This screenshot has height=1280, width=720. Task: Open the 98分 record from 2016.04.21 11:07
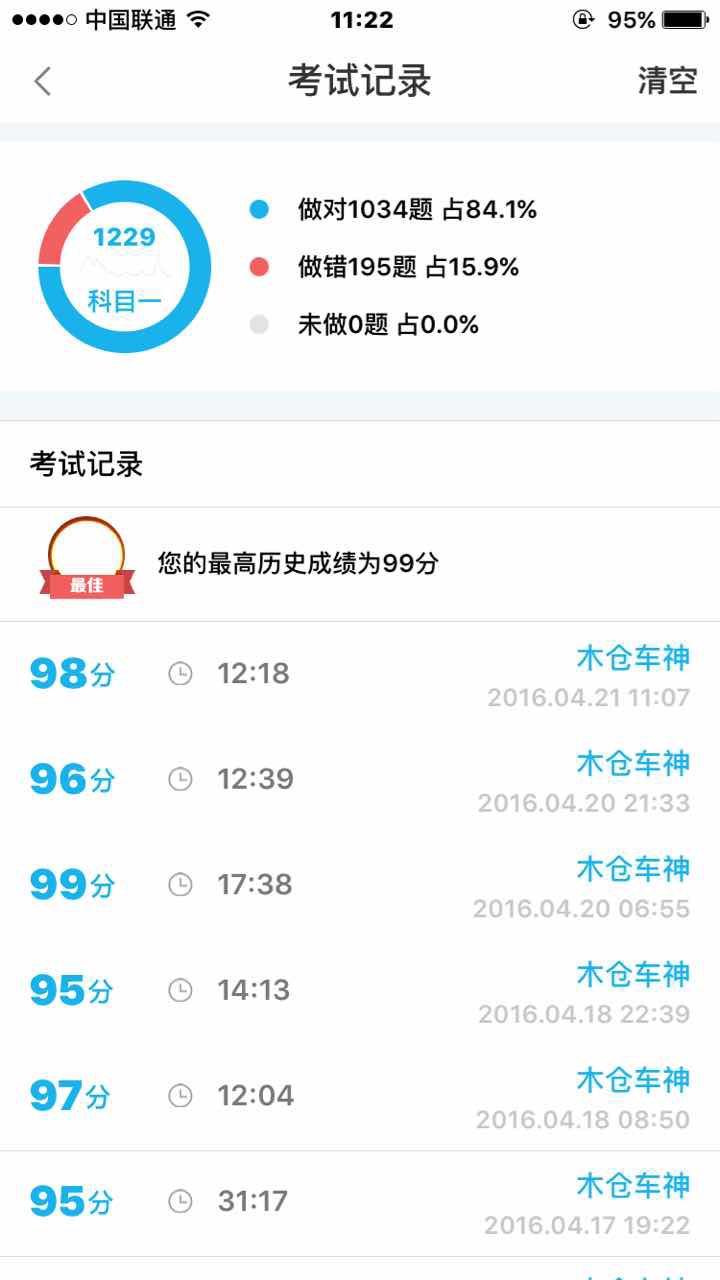tap(360, 675)
